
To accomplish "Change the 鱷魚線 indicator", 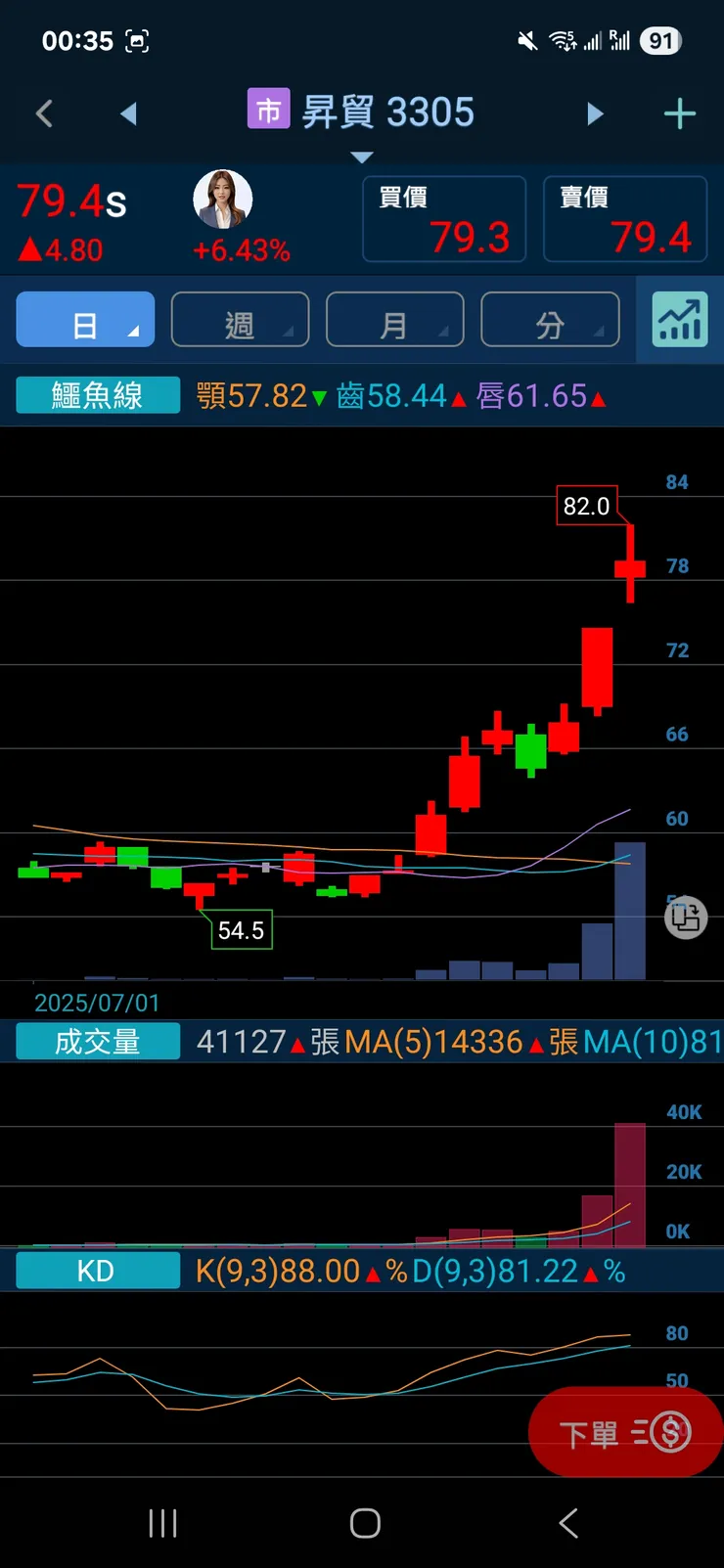I will [98, 395].
